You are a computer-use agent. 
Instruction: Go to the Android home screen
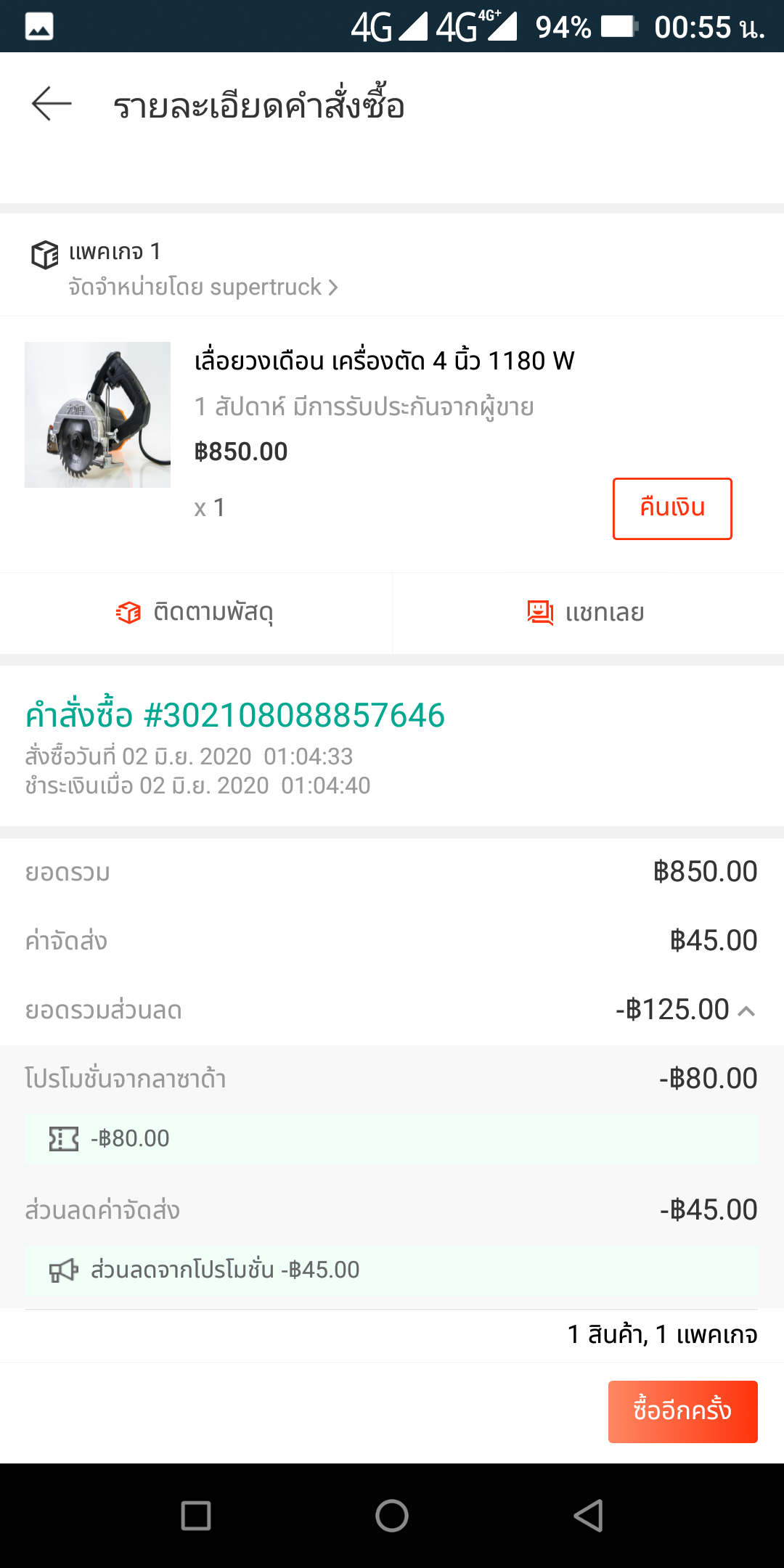click(392, 1516)
